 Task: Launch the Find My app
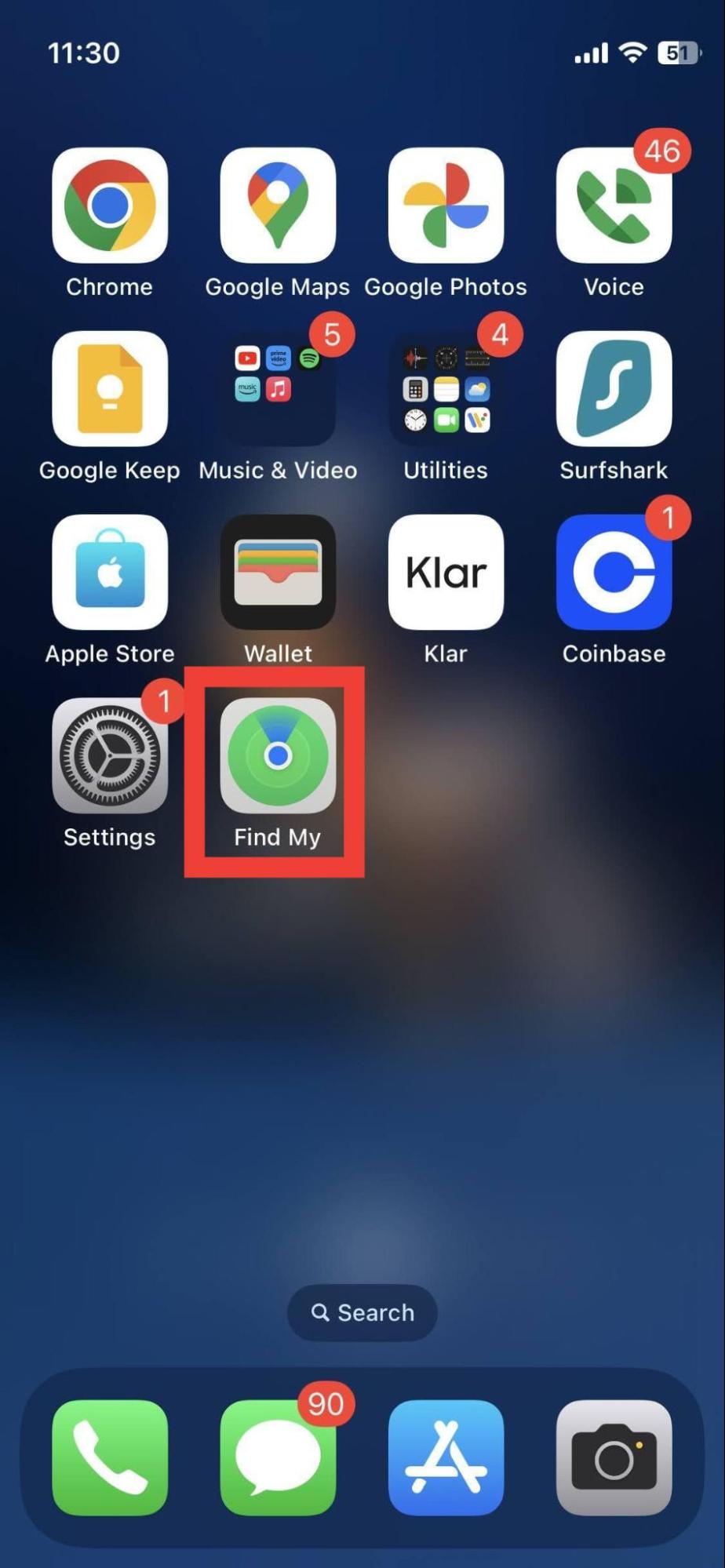tap(278, 756)
